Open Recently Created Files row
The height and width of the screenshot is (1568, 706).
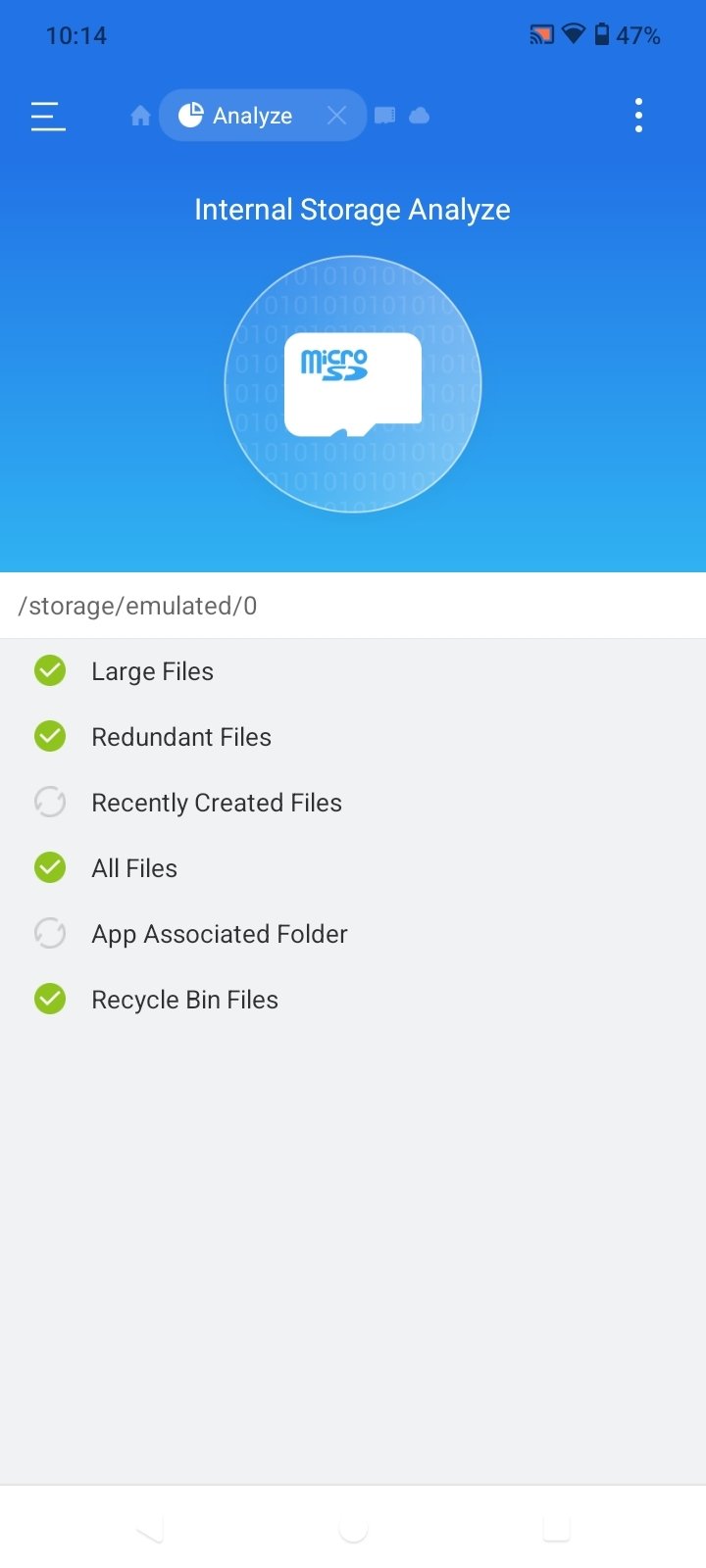pos(353,803)
